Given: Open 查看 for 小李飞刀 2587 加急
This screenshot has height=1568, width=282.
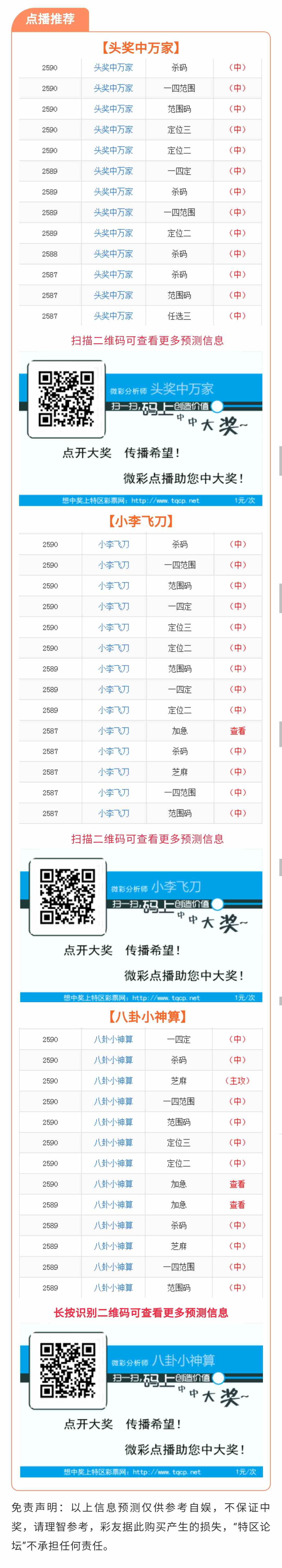Looking at the screenshot, I should tap(238, 730).
